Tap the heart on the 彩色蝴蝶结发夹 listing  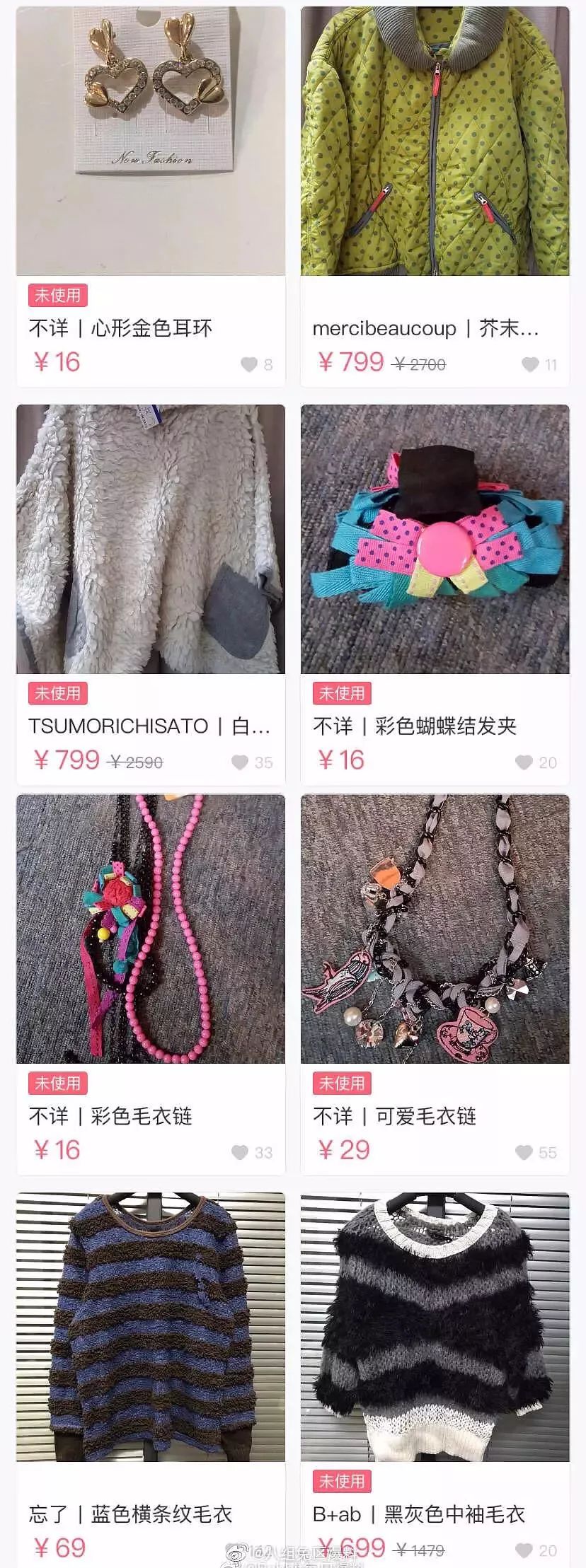pyautogui.click(x=525, y=760)
